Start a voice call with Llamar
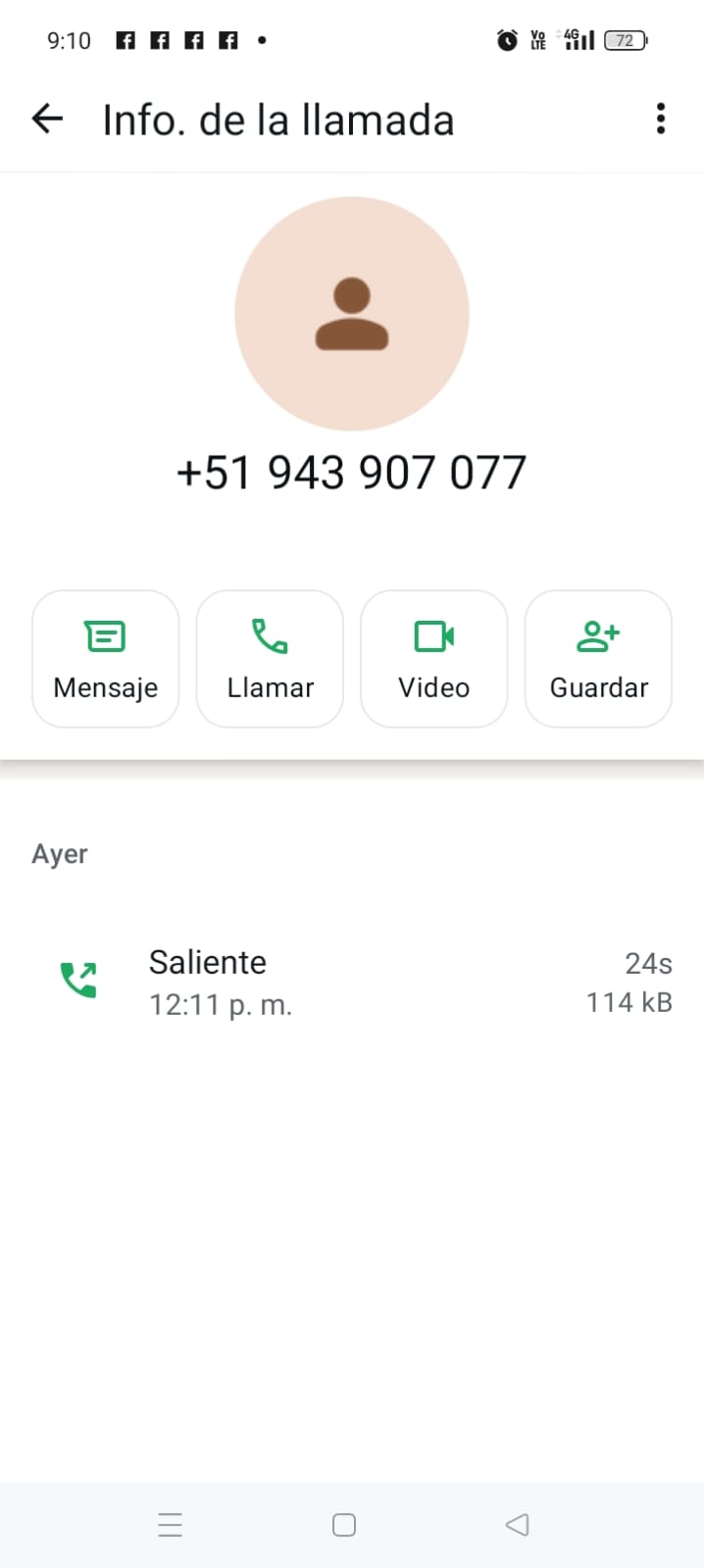The width and height of the screenshot is (704, 1568). (270, 659)
